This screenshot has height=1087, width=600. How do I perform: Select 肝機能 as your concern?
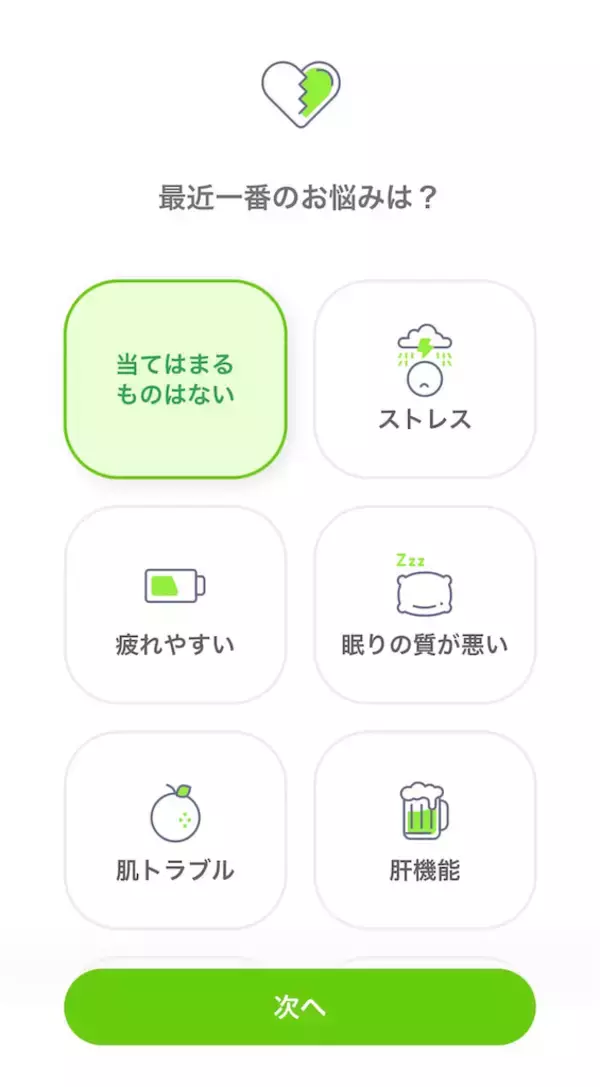425,830
